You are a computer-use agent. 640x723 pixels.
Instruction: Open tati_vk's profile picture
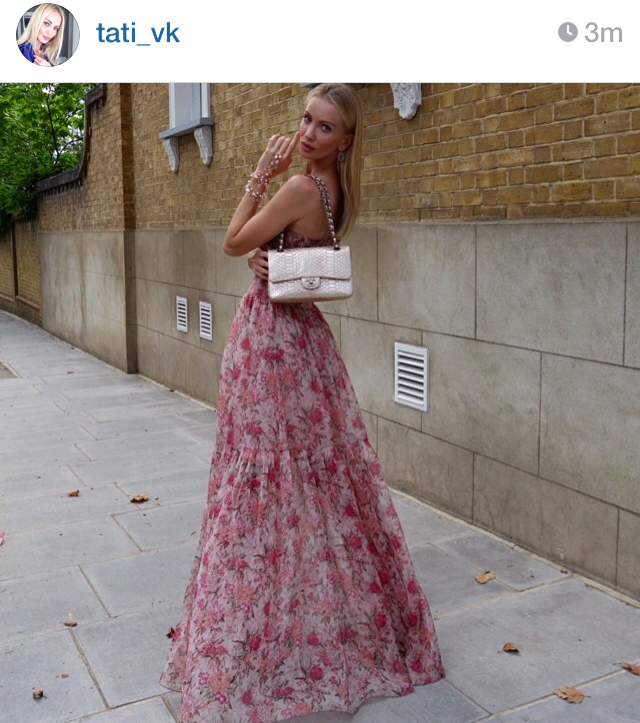pos(47,35)
